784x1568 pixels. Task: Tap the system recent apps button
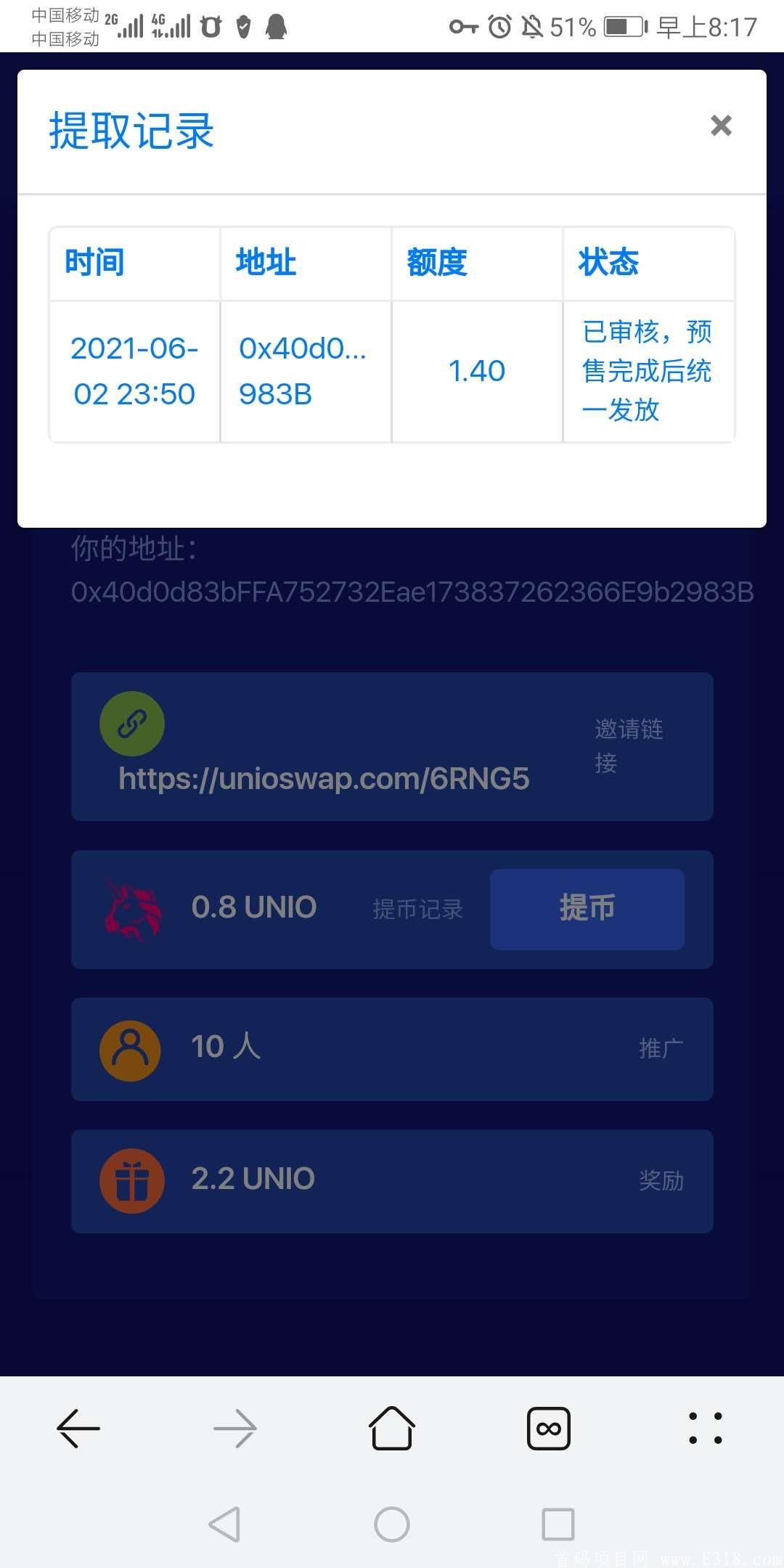pos(558,1524)
